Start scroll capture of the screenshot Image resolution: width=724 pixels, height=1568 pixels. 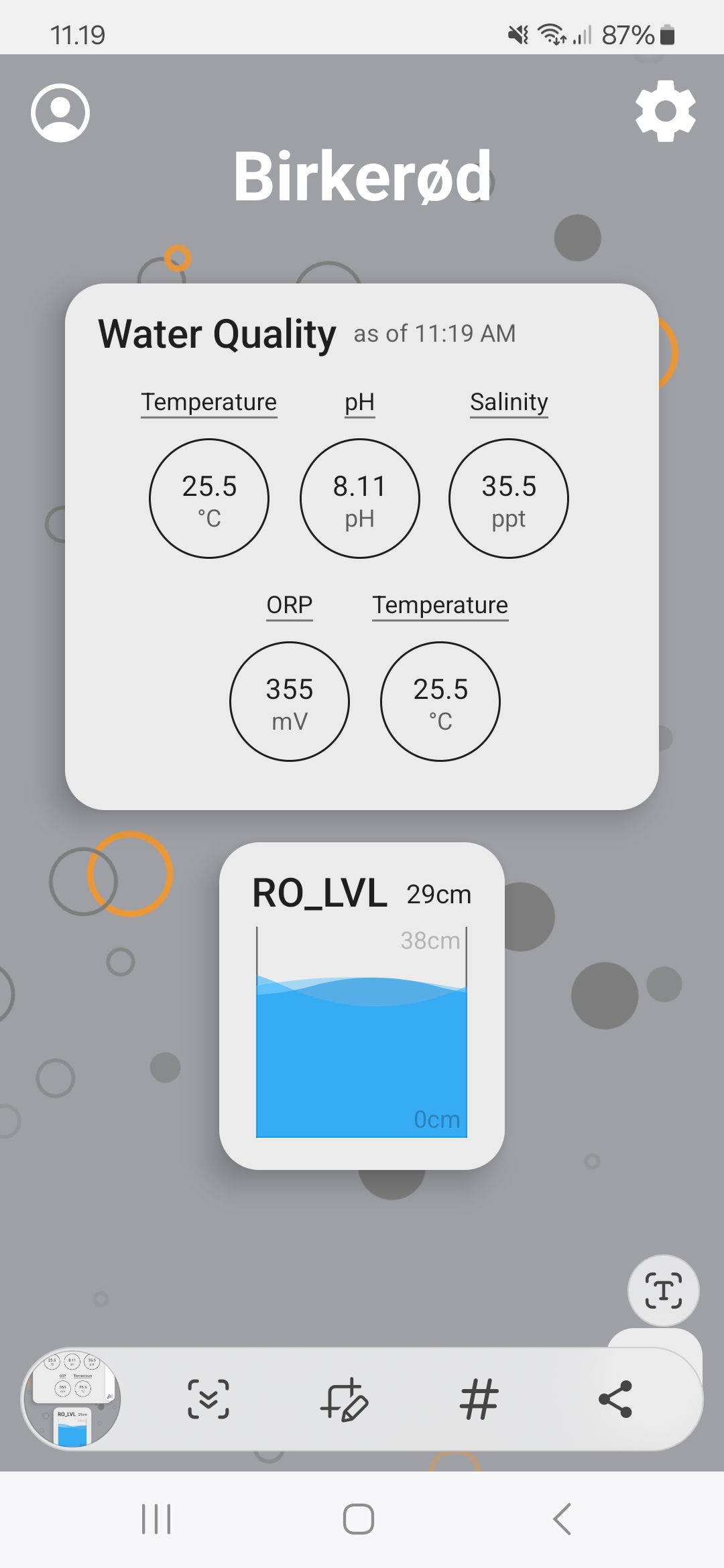click(208, 1399)
